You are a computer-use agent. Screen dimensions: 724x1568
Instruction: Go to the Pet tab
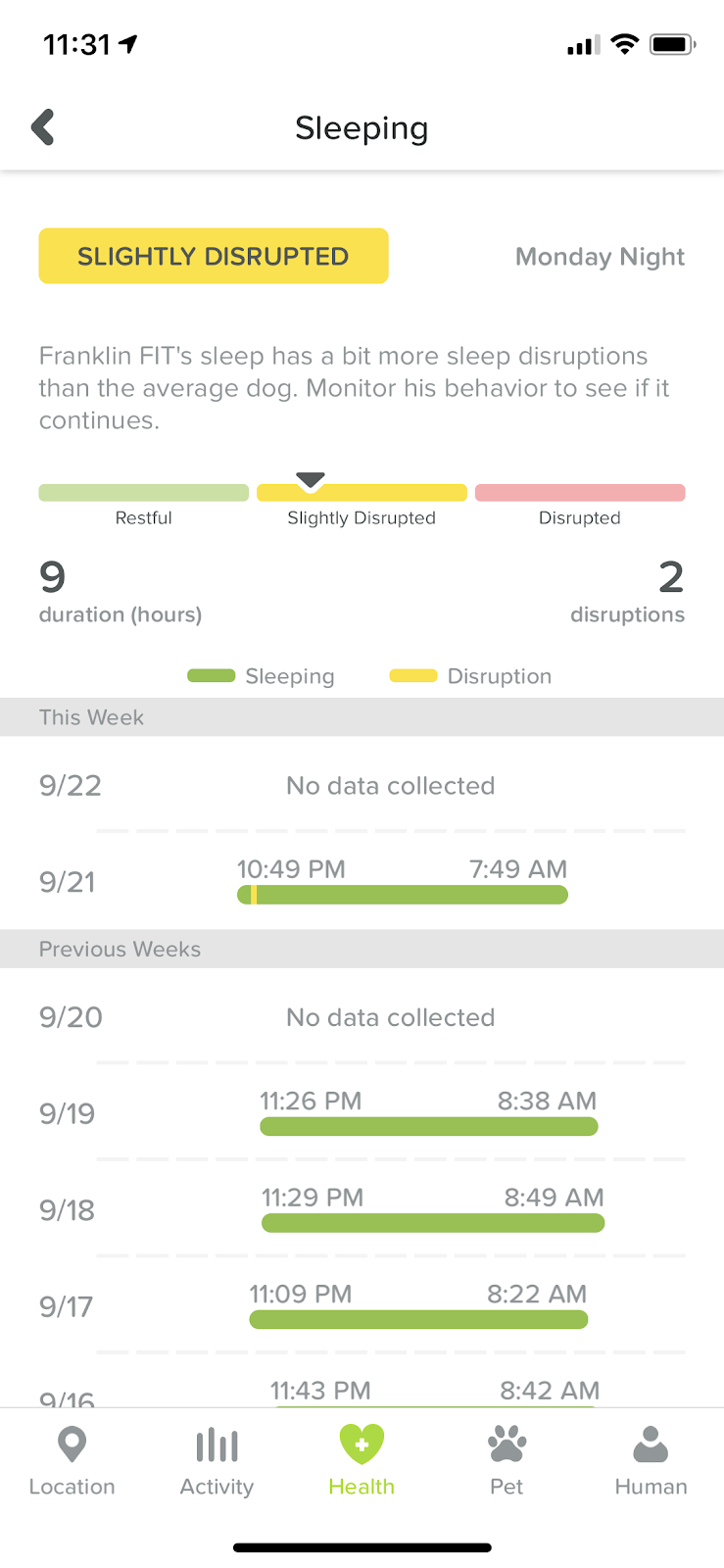pos(507,1461)
